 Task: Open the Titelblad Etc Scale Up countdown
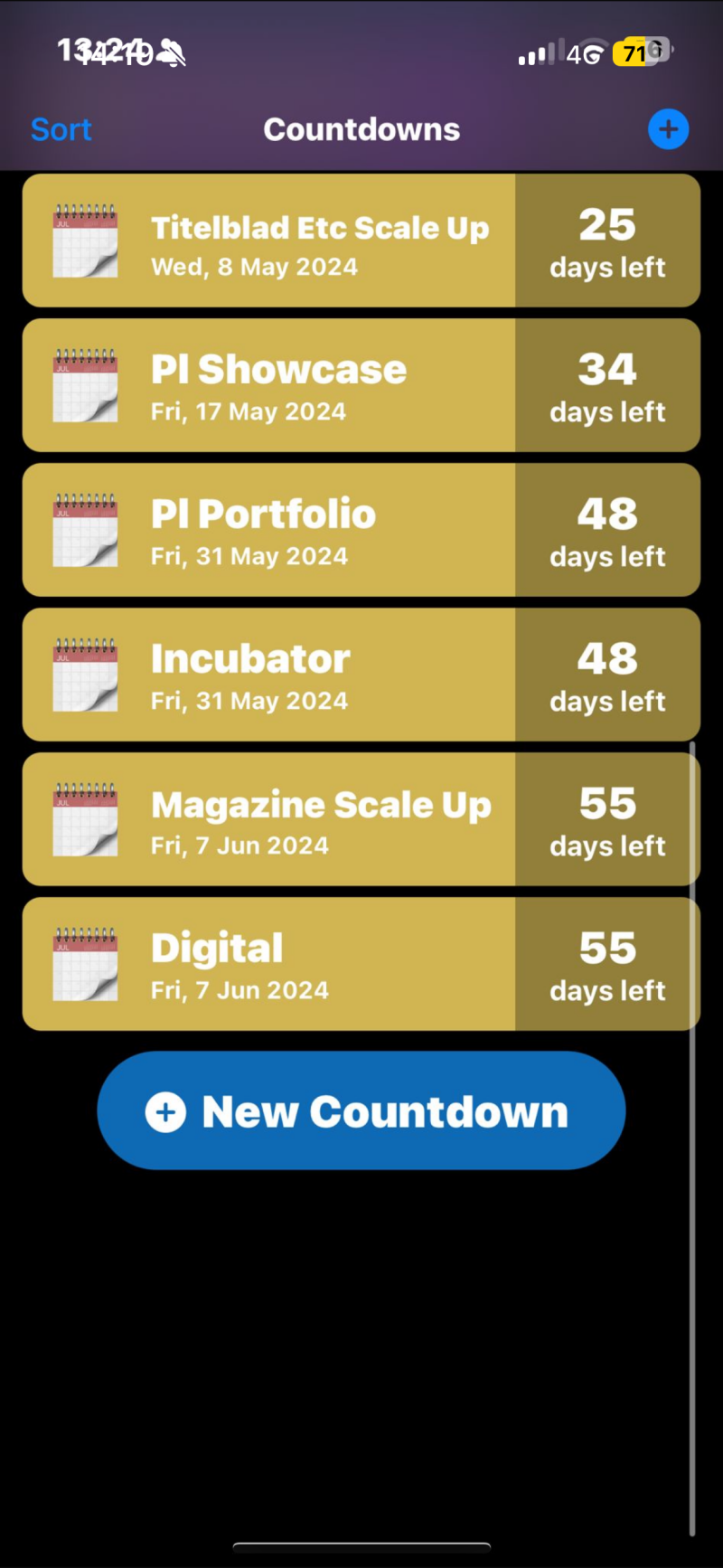point(361,241)
